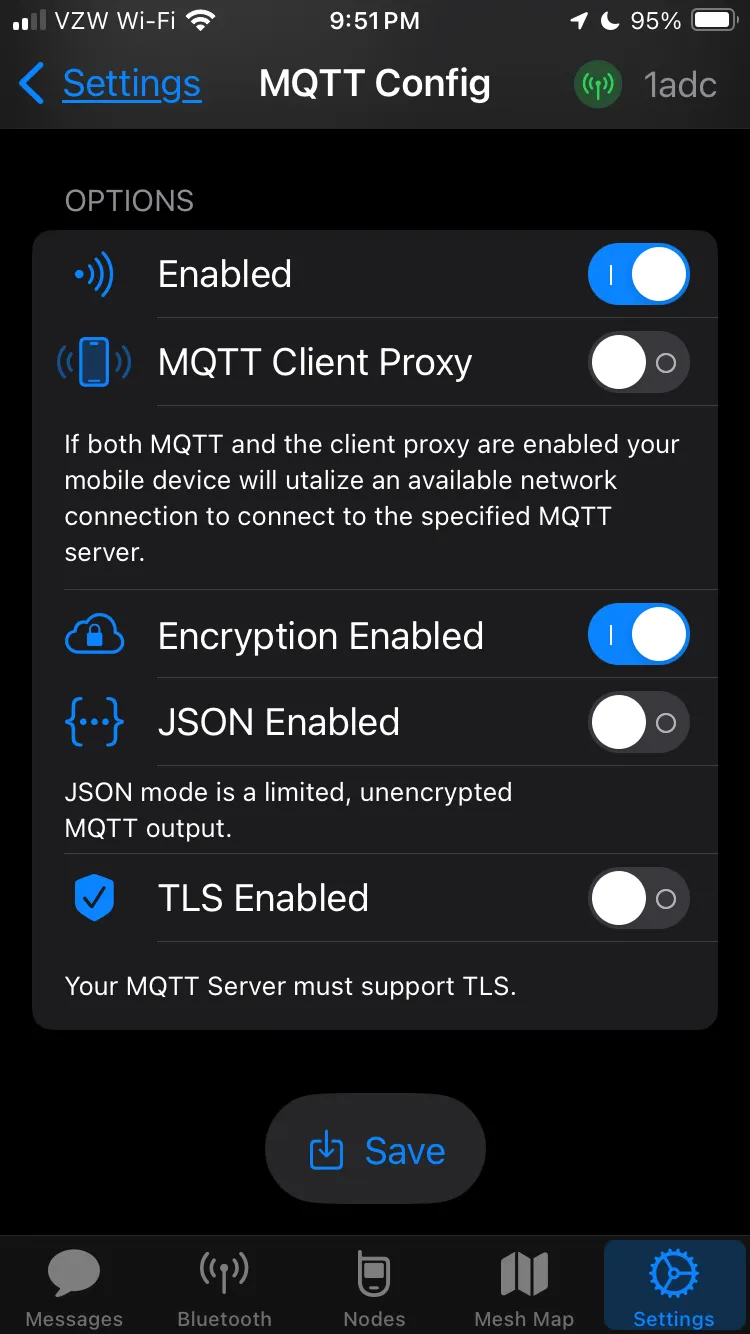The width and height of the screenshot is (750, 1334).
Task: Select the Settings tab
Action: tap(674, 1287)
